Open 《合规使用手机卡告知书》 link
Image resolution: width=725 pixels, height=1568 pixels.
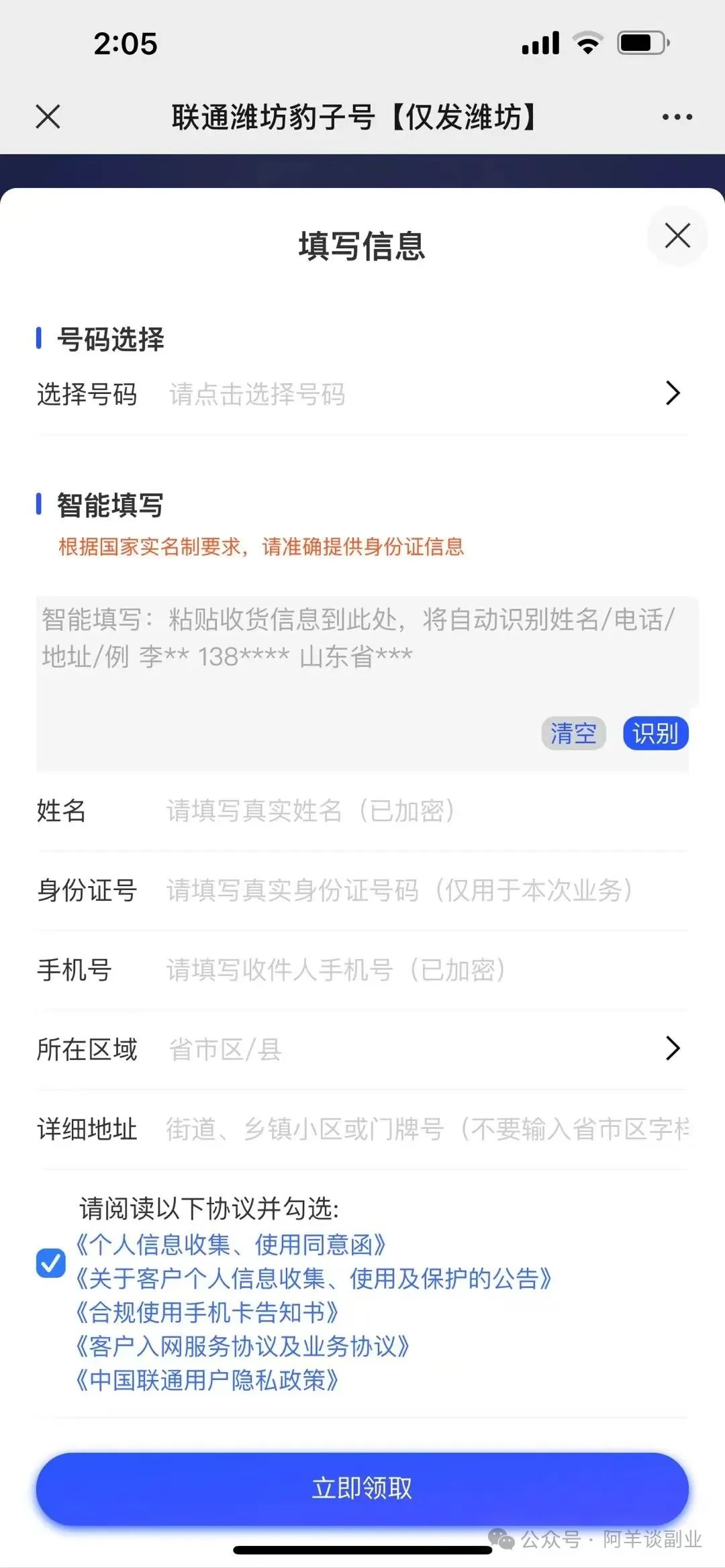(207, 1312)
